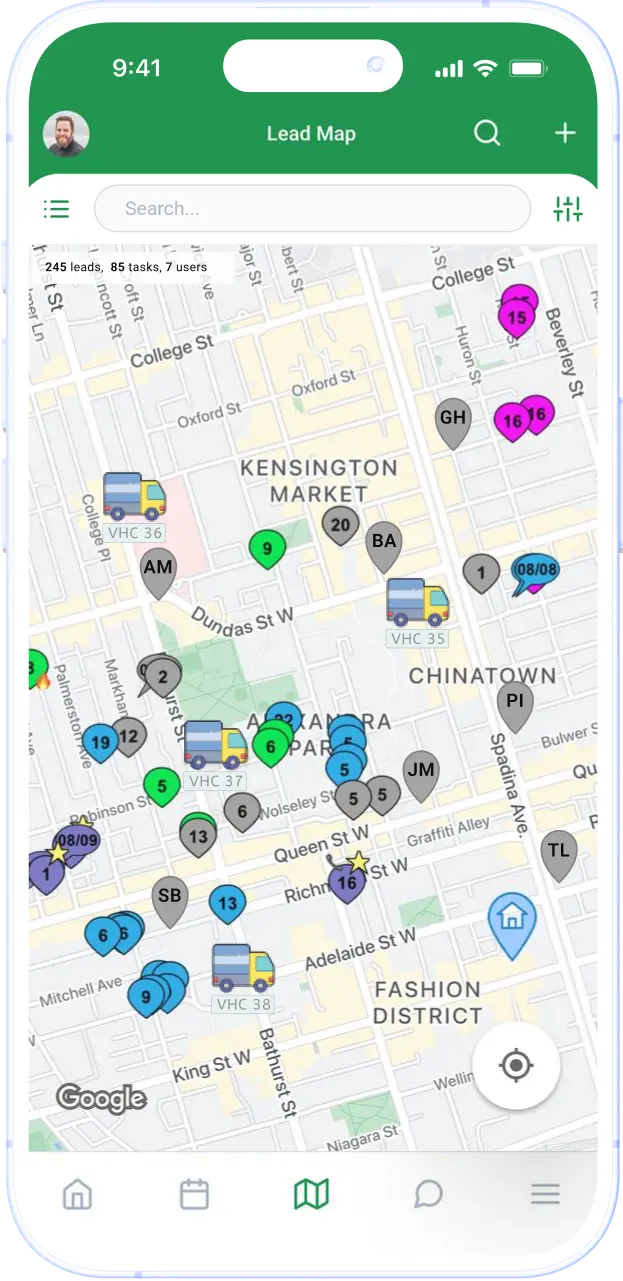The height and width of the screenshot is (1281, 623).
Task: Recenter map on my location
Action: tap(516, 1066)
